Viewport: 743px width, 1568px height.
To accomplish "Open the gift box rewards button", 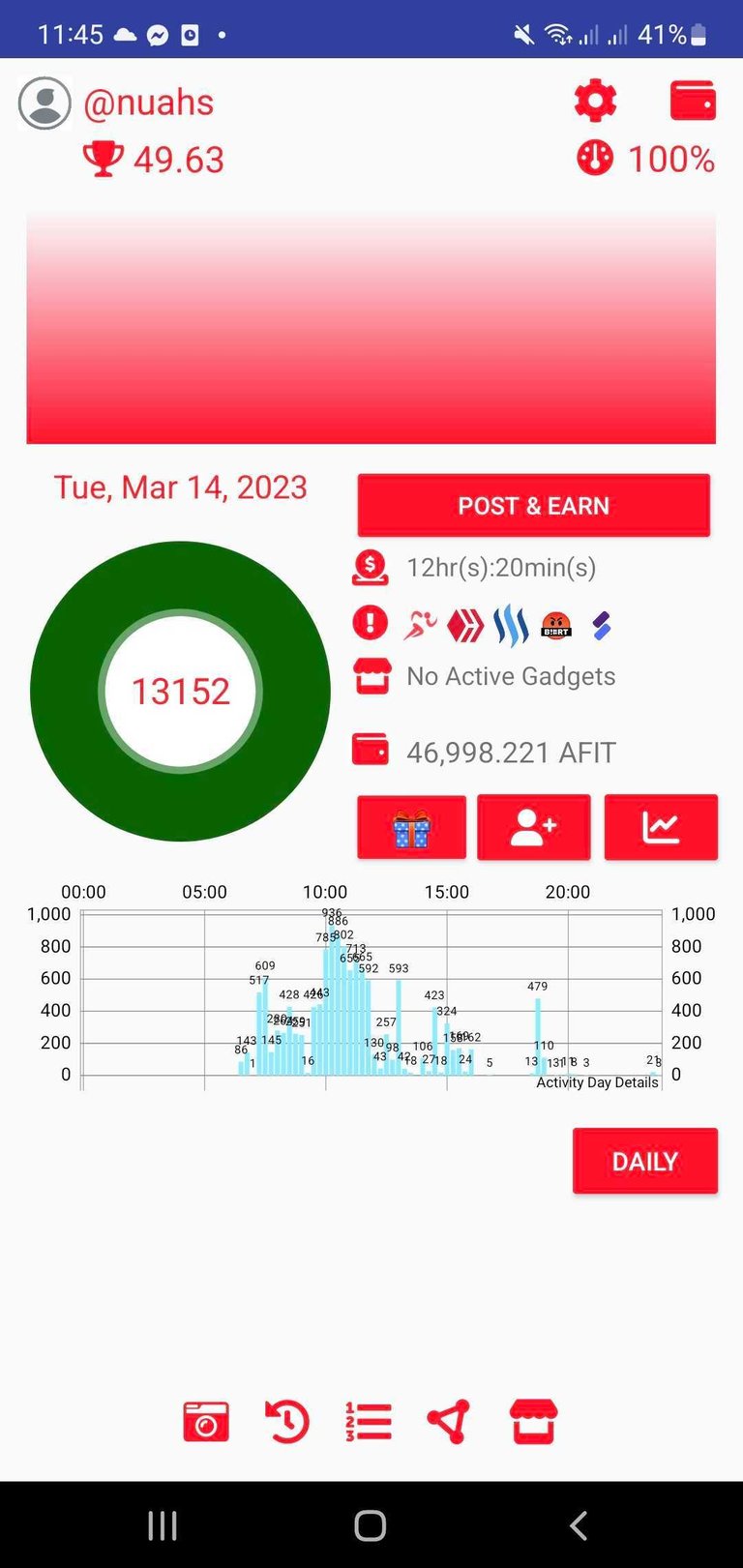I will click(x=411, y=828).
